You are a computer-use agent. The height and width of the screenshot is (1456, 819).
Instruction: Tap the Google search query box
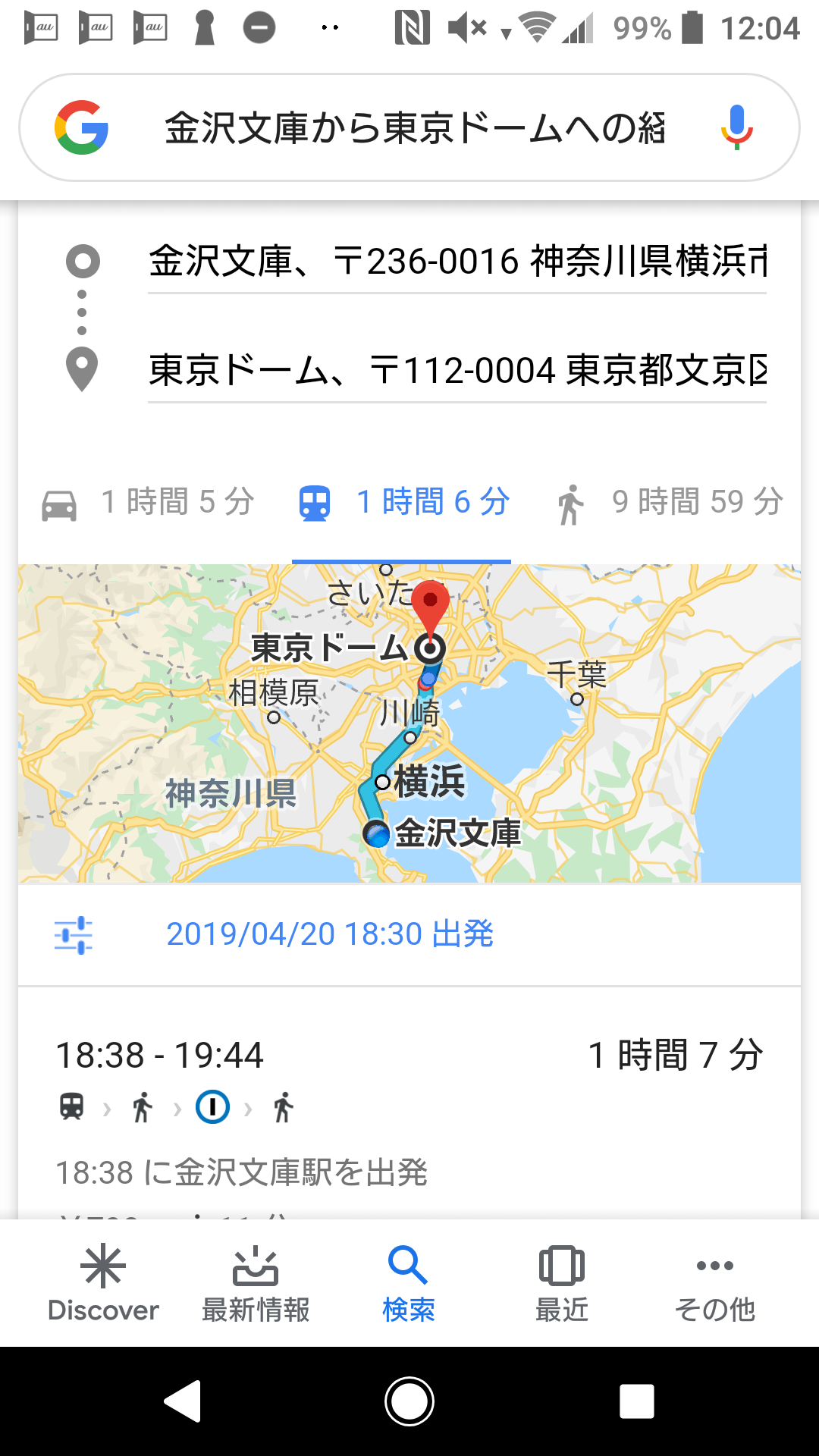[x=413, y=127]
